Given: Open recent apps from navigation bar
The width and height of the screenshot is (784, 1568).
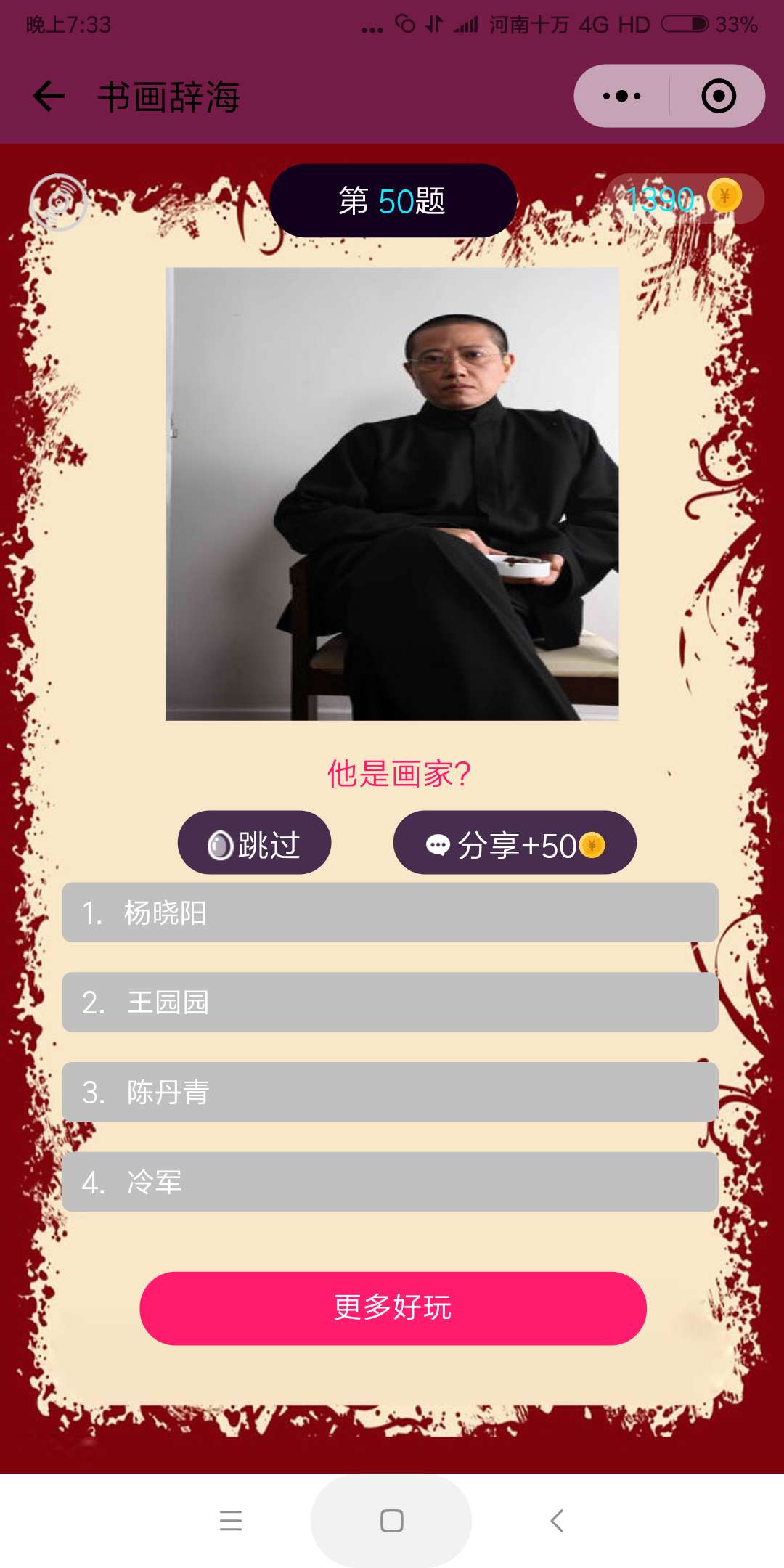Looking at the screenshot, I should [231, 1520].
